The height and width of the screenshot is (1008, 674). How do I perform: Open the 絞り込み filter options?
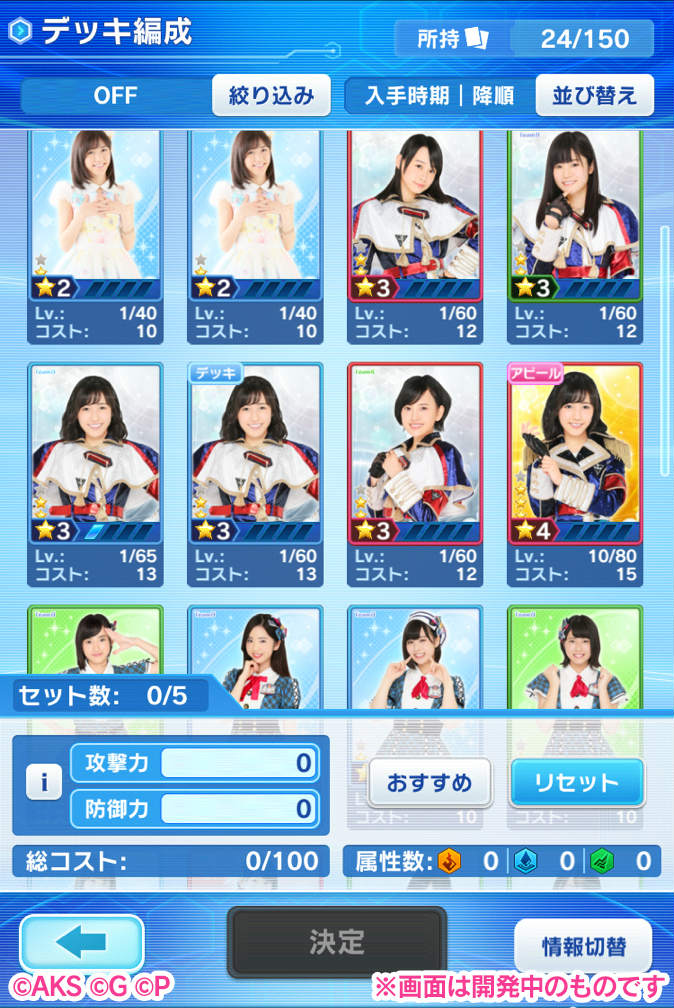coord(271,96)
